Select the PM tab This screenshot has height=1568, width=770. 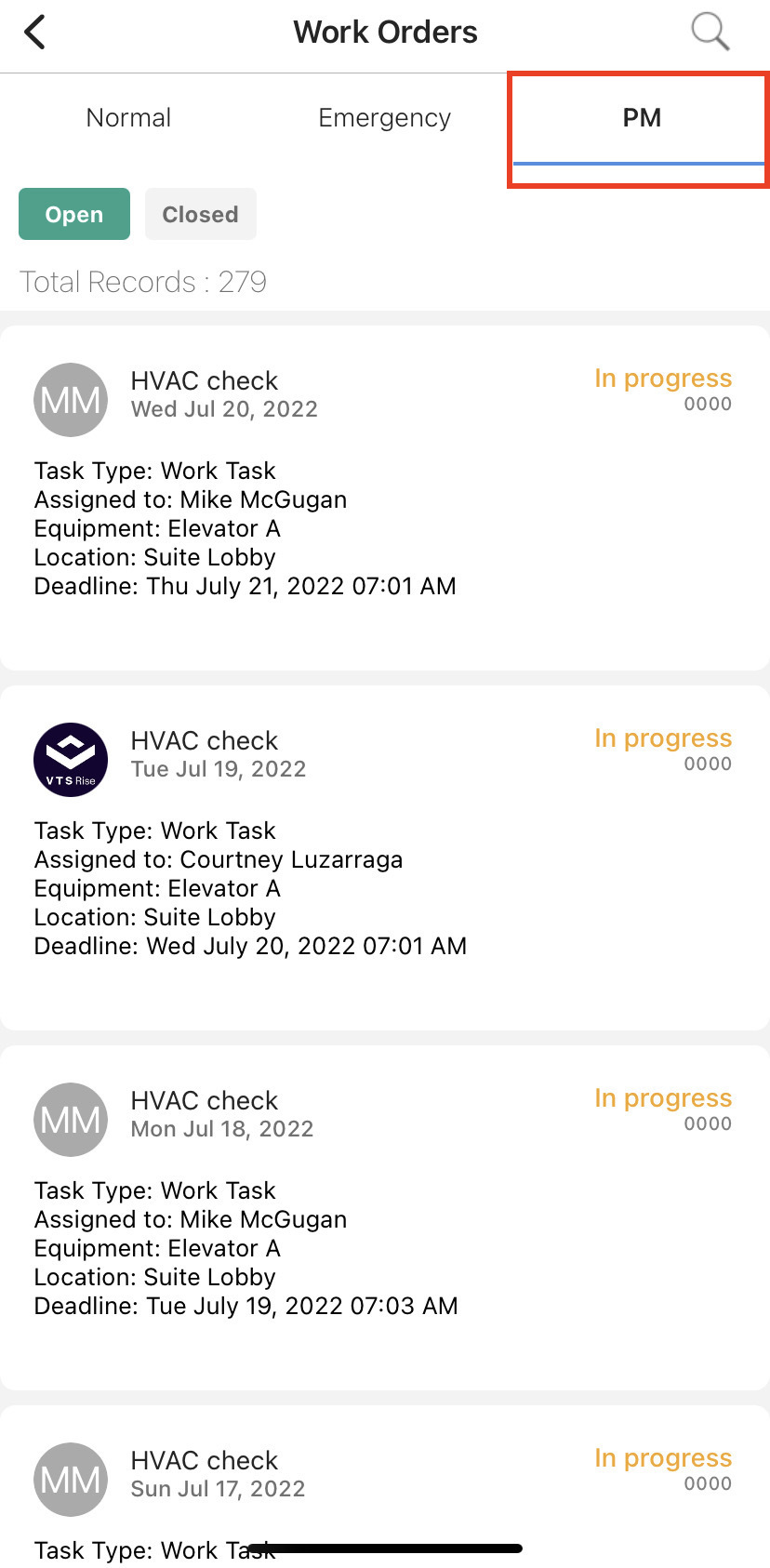[641, 118]
